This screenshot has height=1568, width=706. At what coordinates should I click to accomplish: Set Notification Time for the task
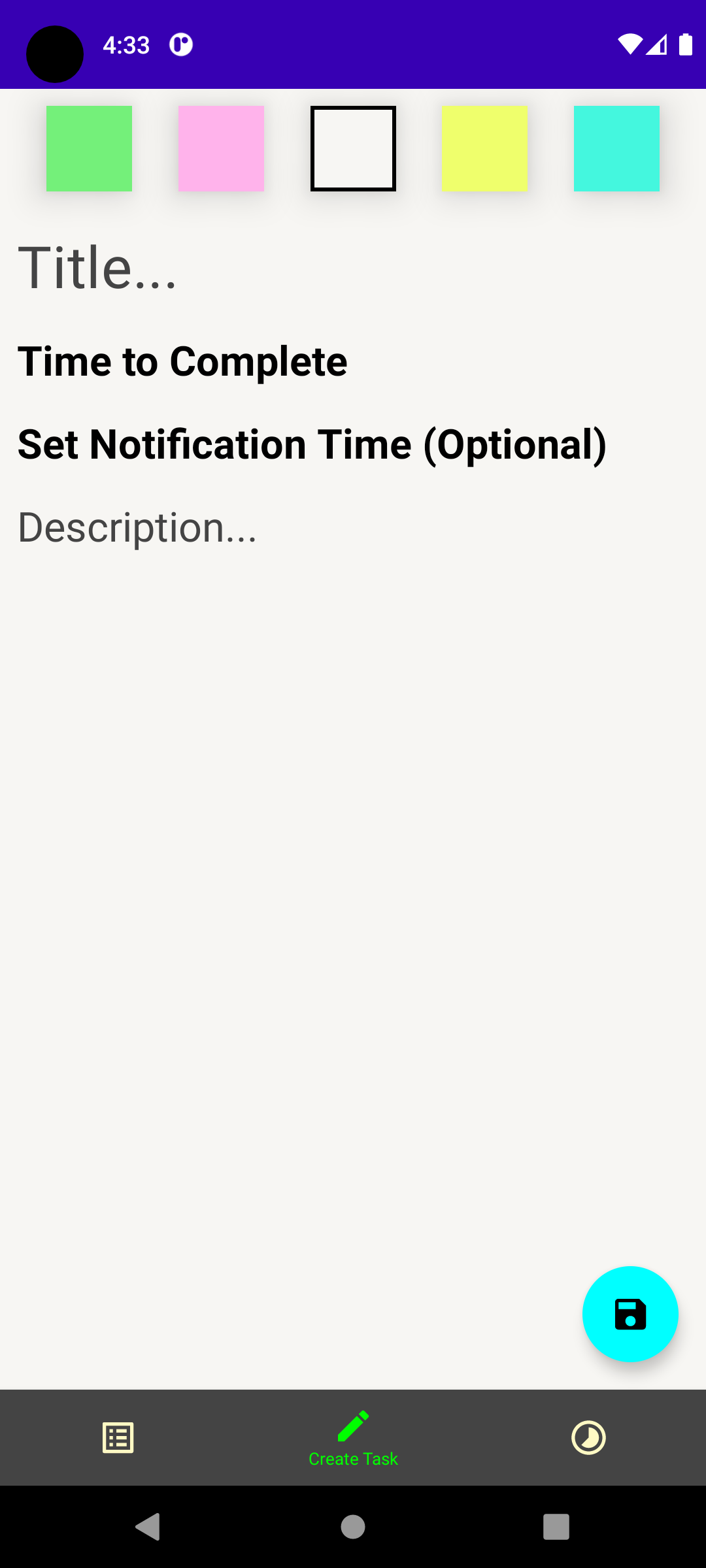click(x=312, y=444)
